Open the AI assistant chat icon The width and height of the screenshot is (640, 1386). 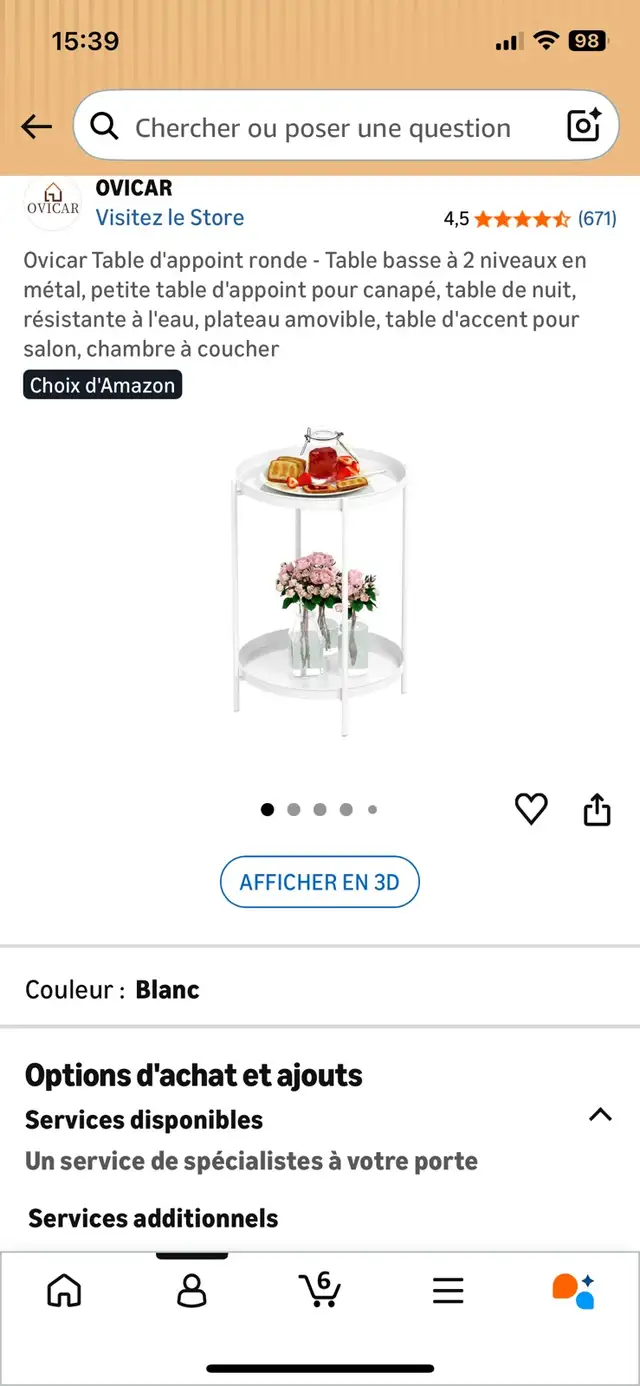tap(574, 1290)
